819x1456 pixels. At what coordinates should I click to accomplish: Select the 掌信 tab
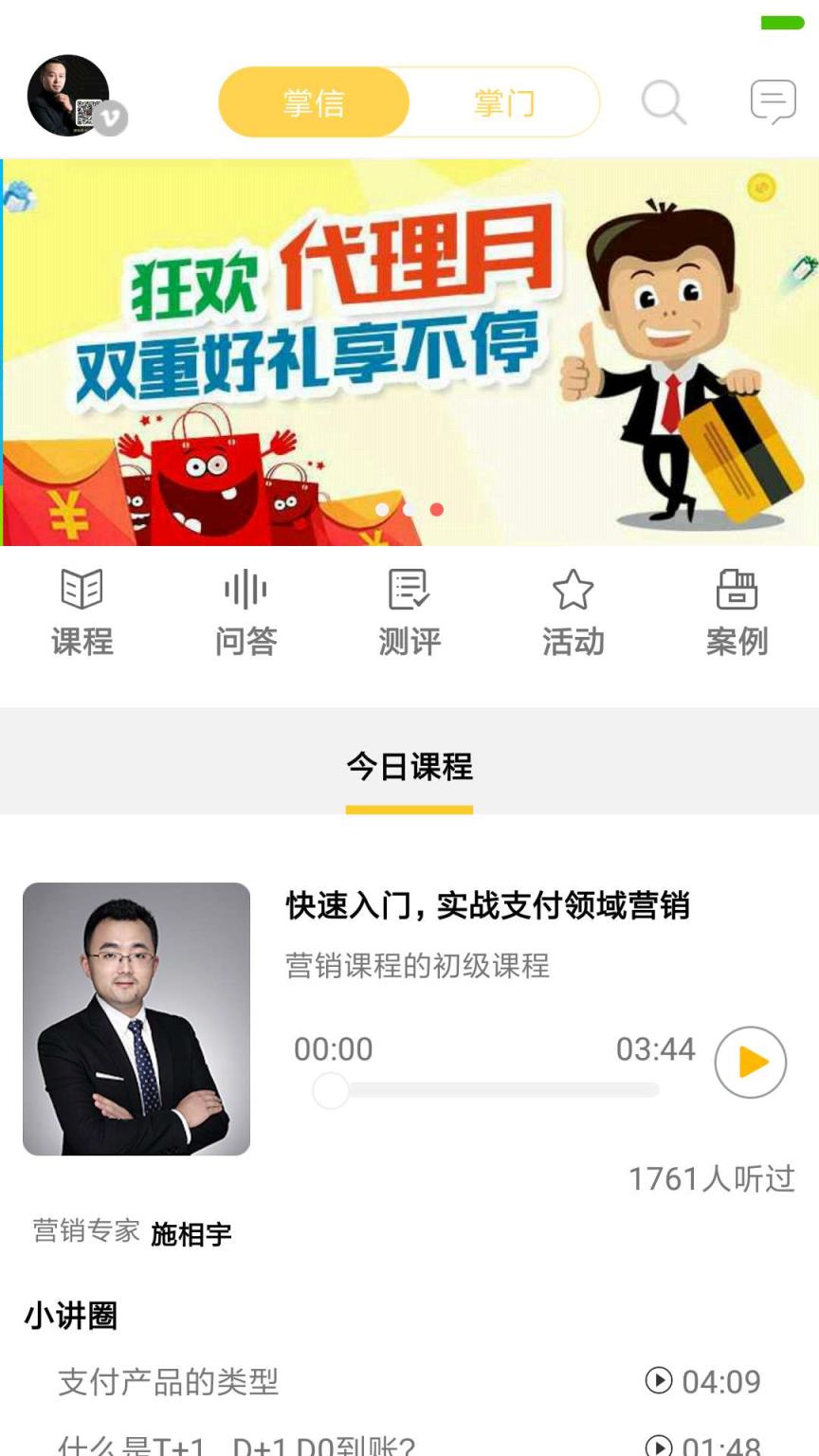click(313, 102)
